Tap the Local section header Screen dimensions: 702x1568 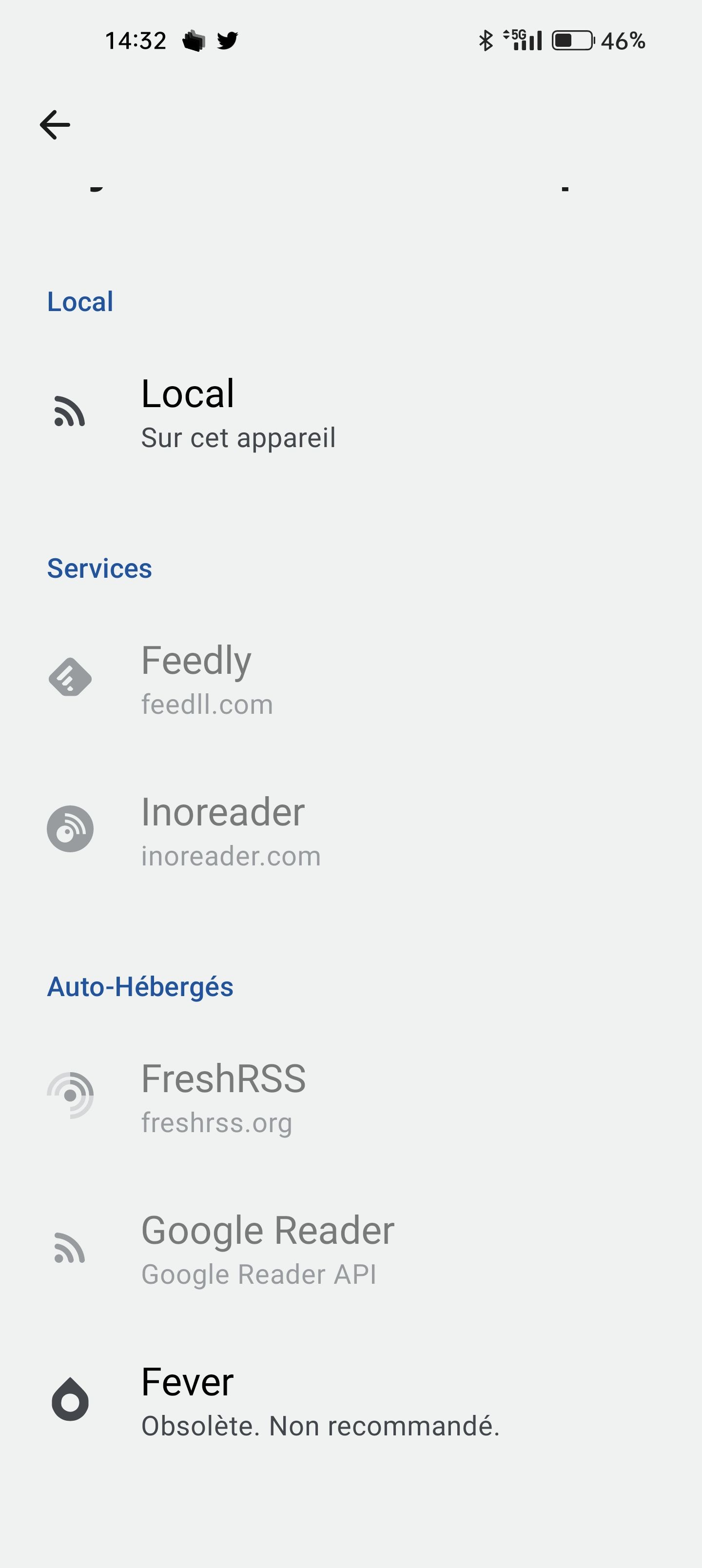coord(80,301)
